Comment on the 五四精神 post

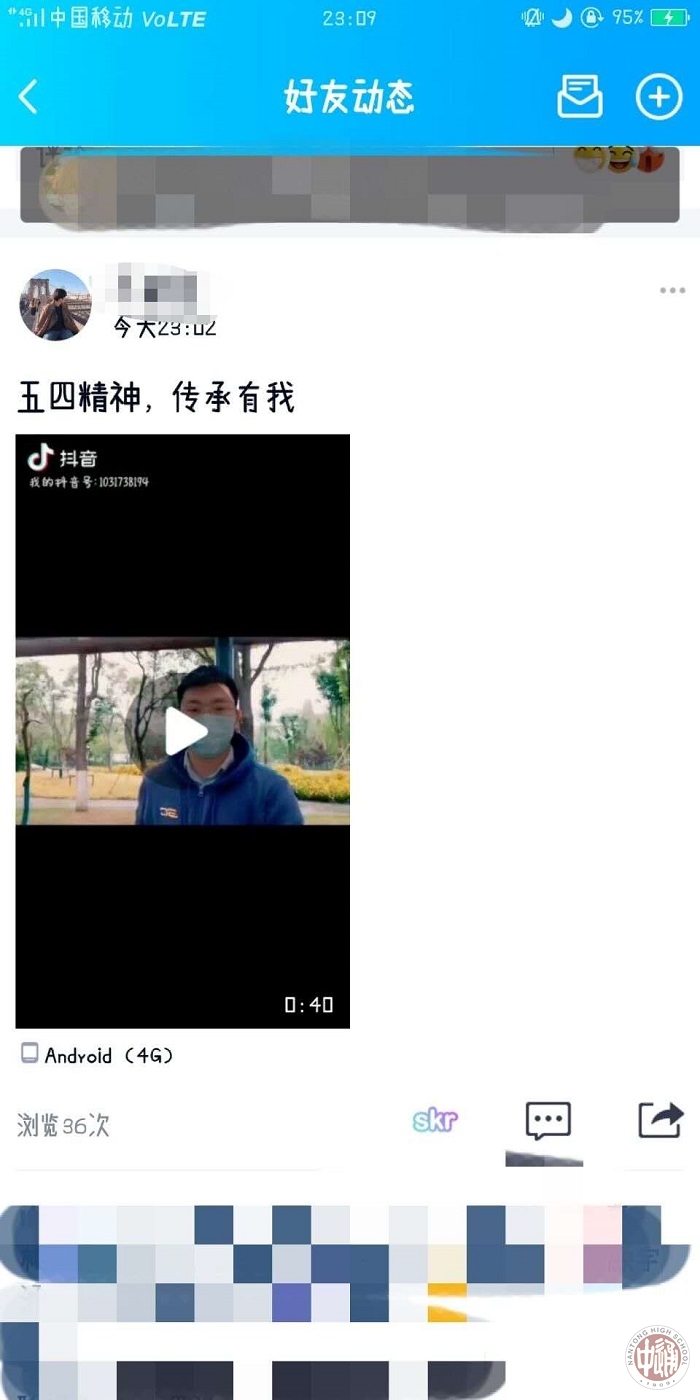[548, 1121]
